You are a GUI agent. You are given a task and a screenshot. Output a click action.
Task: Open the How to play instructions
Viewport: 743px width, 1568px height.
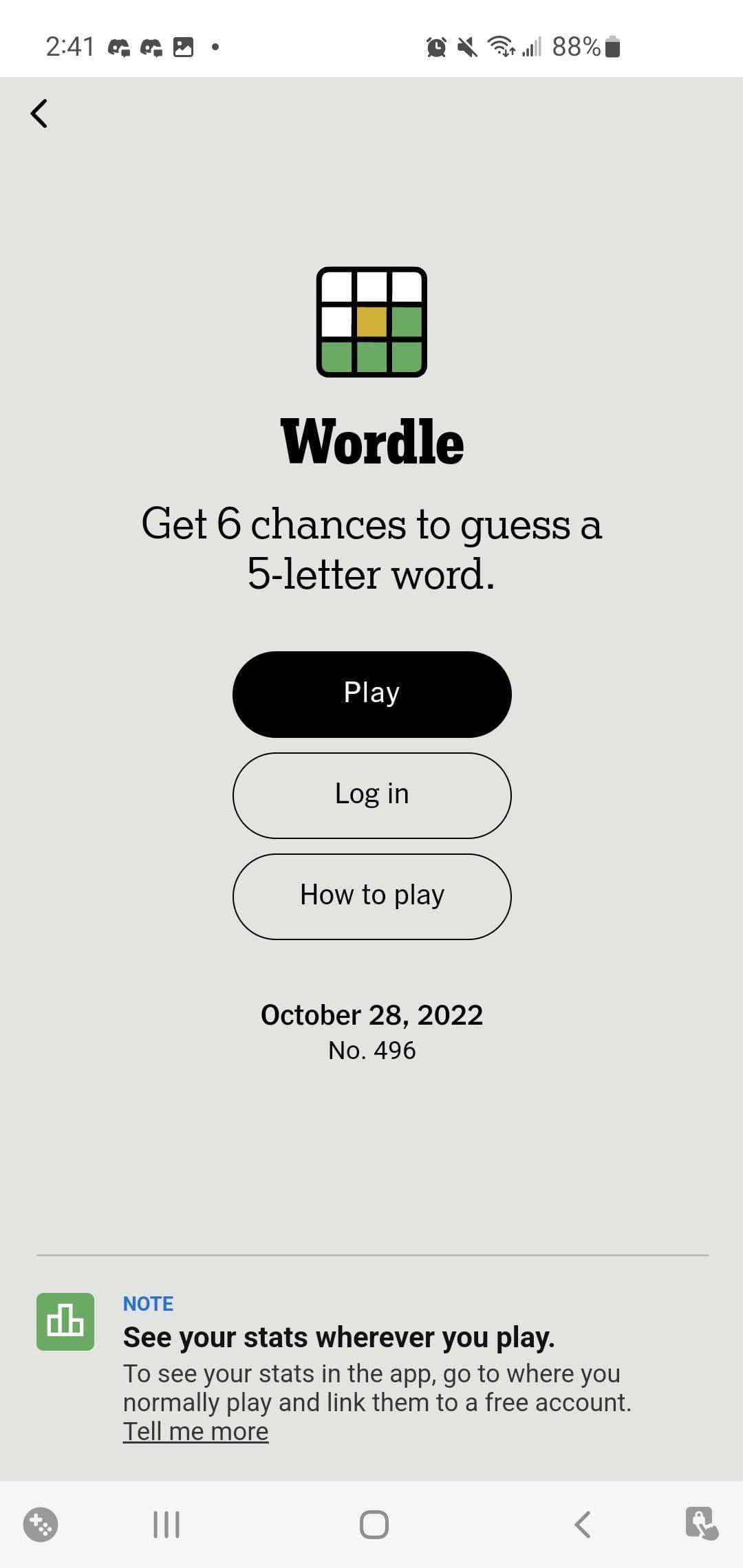(x=371, y=895)
